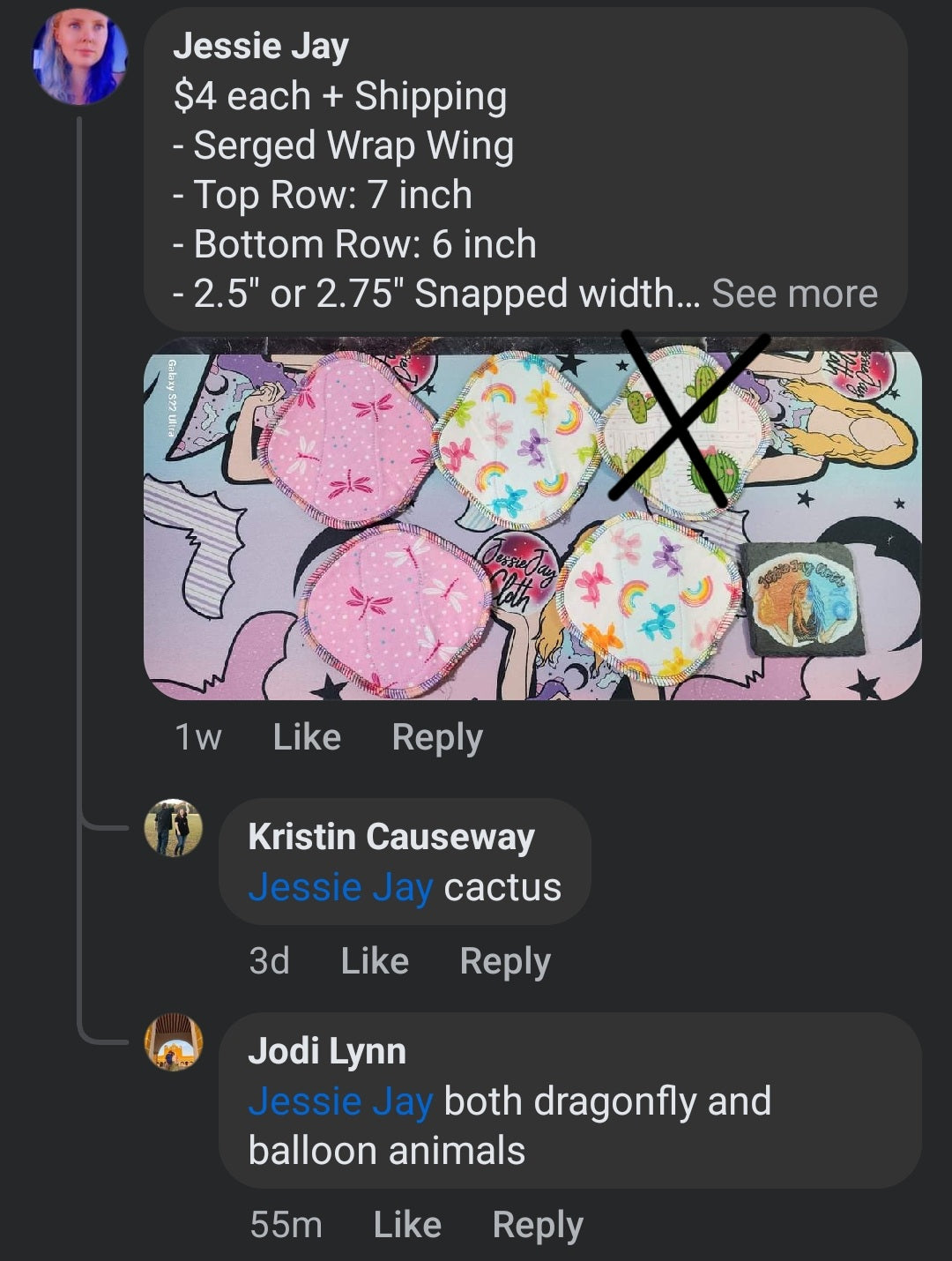952x1261 pixels.
Task: Tap the Jessie Jay mention in Jodi's reply
Action: [340, 1101]
